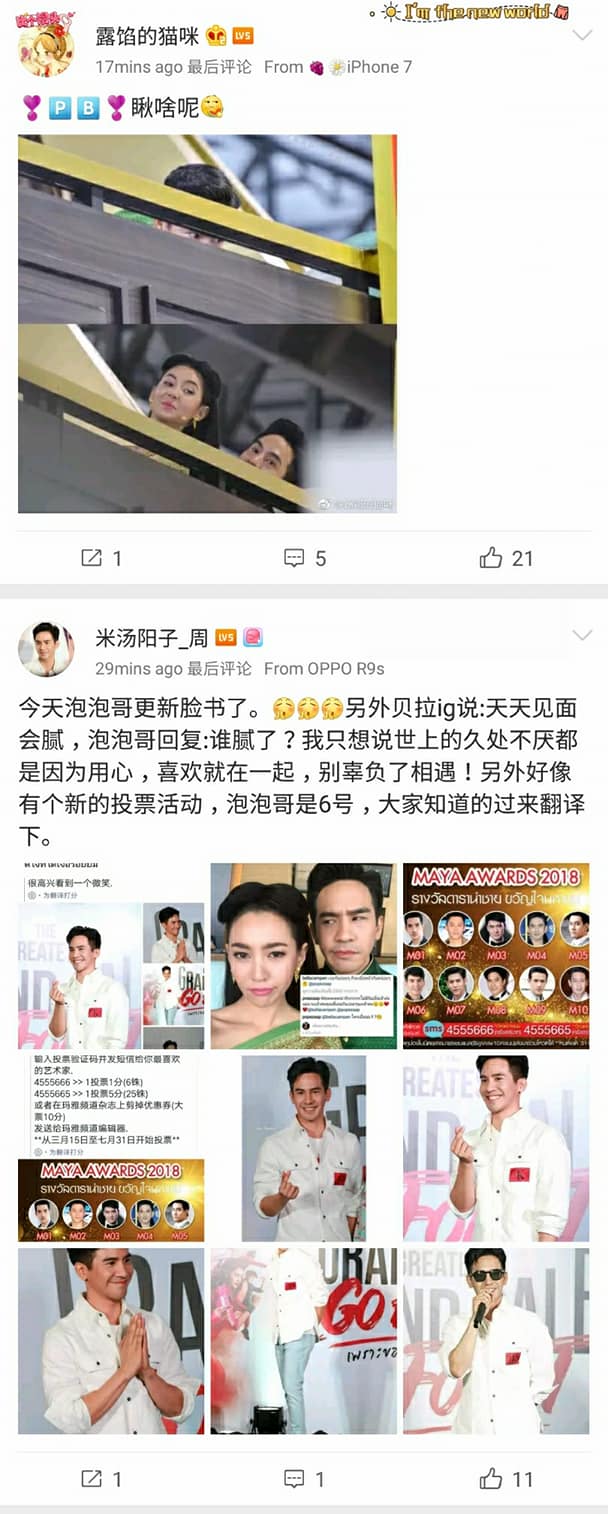Open the Maya Awards 2018 candidates poster image

click(x=496, y=955)
